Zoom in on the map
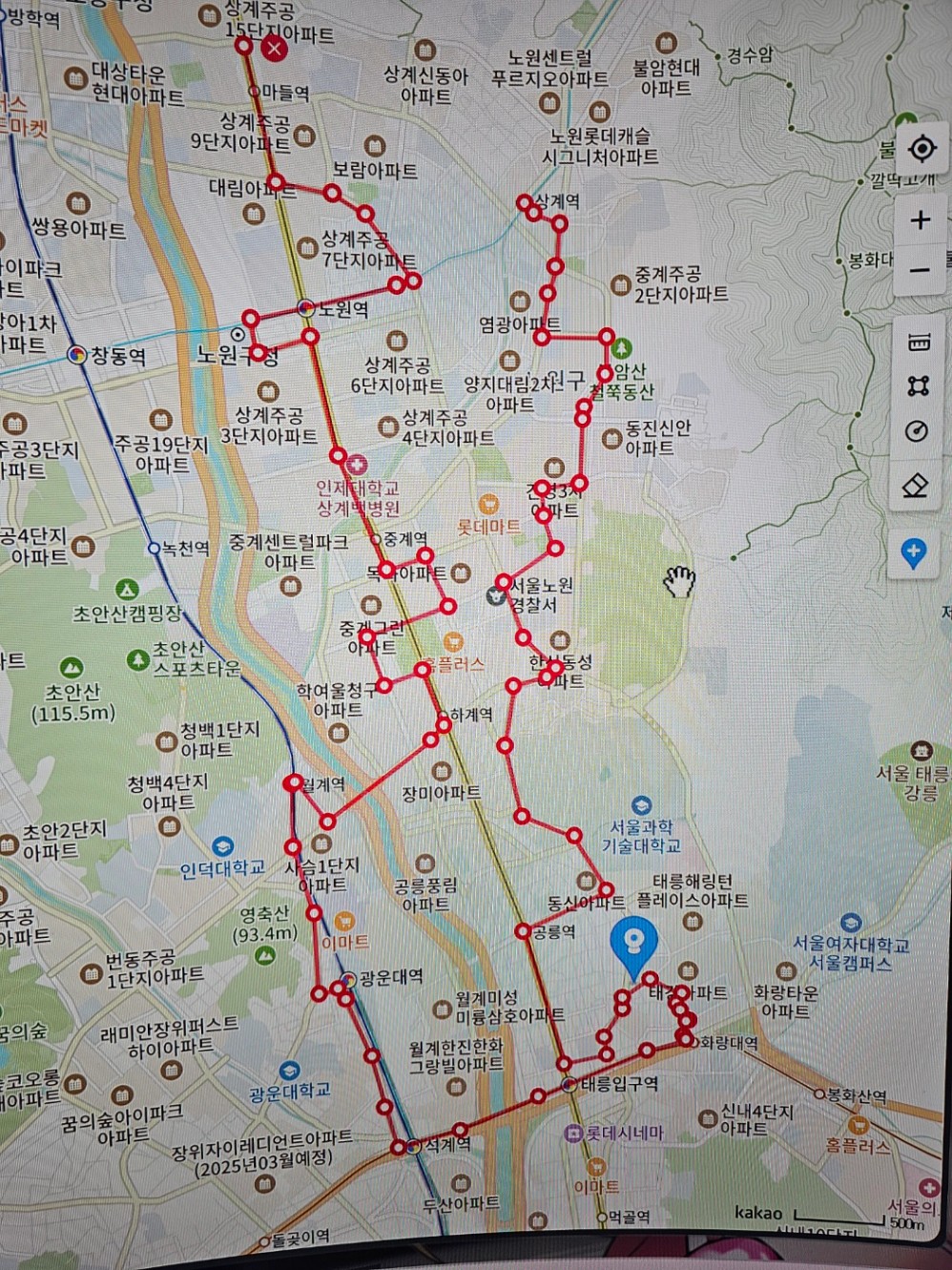Image resolution: width=952 pixels, height=1270 pixels. (x=921, y=220)
